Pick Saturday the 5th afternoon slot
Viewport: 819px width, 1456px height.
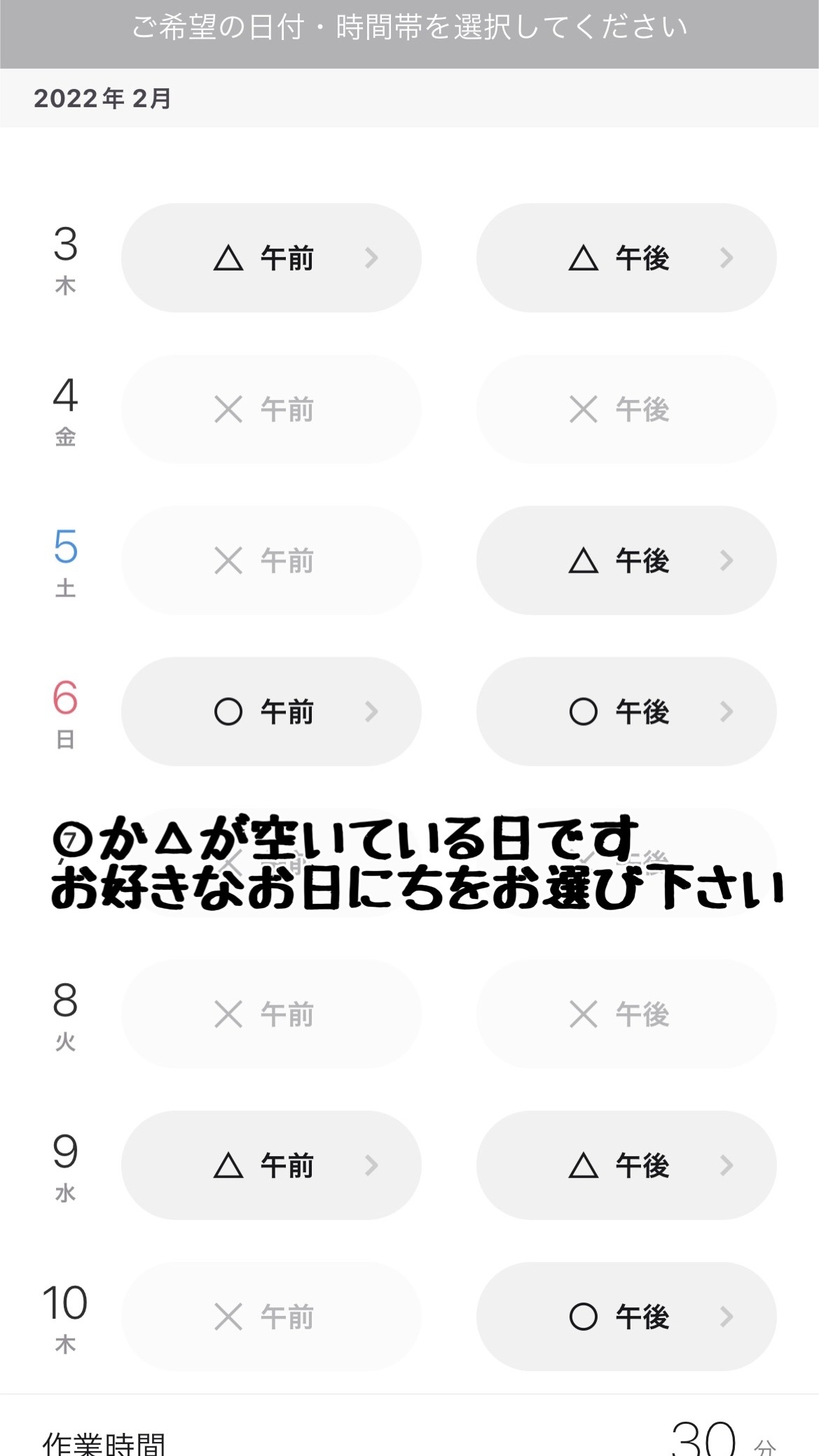click(x=626, y=561)
